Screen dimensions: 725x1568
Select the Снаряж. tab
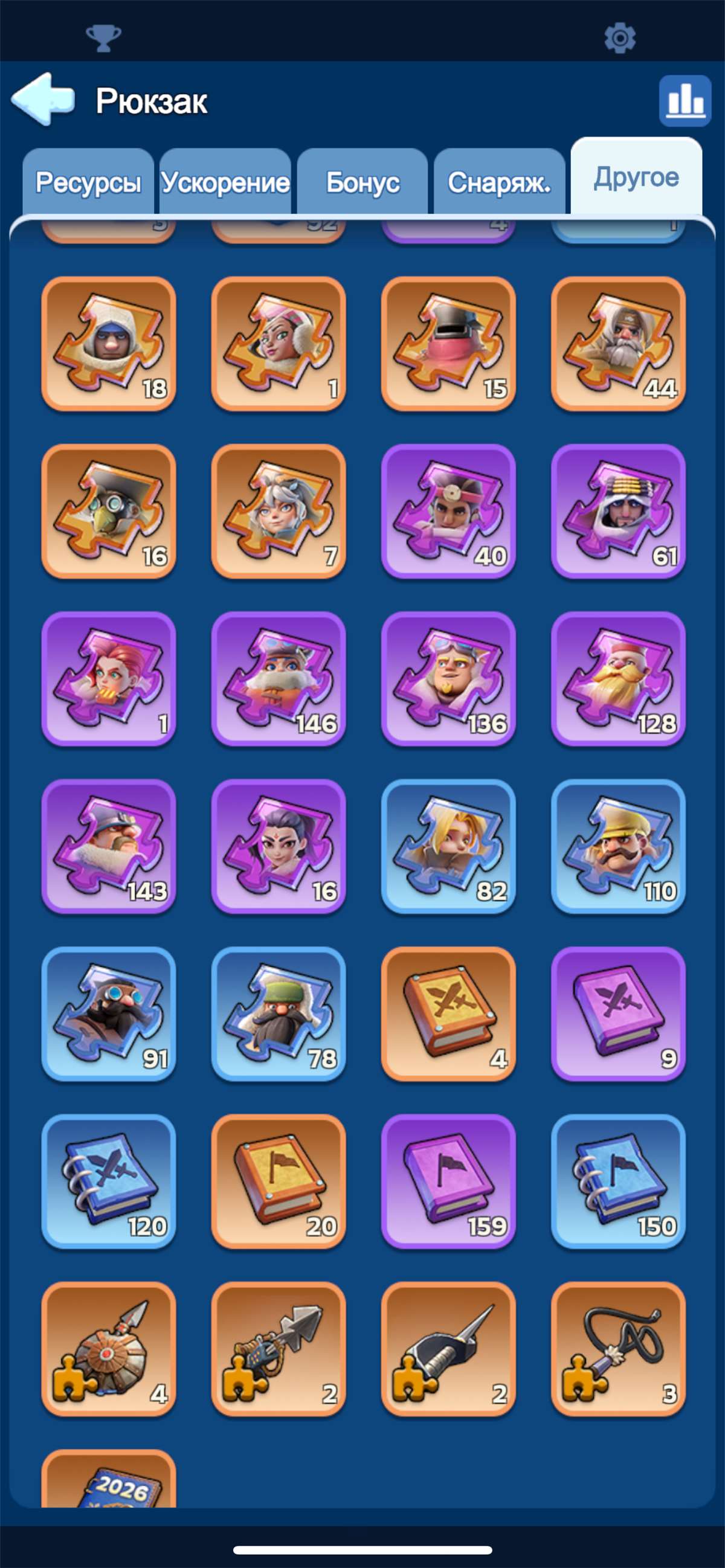(500, 181)
